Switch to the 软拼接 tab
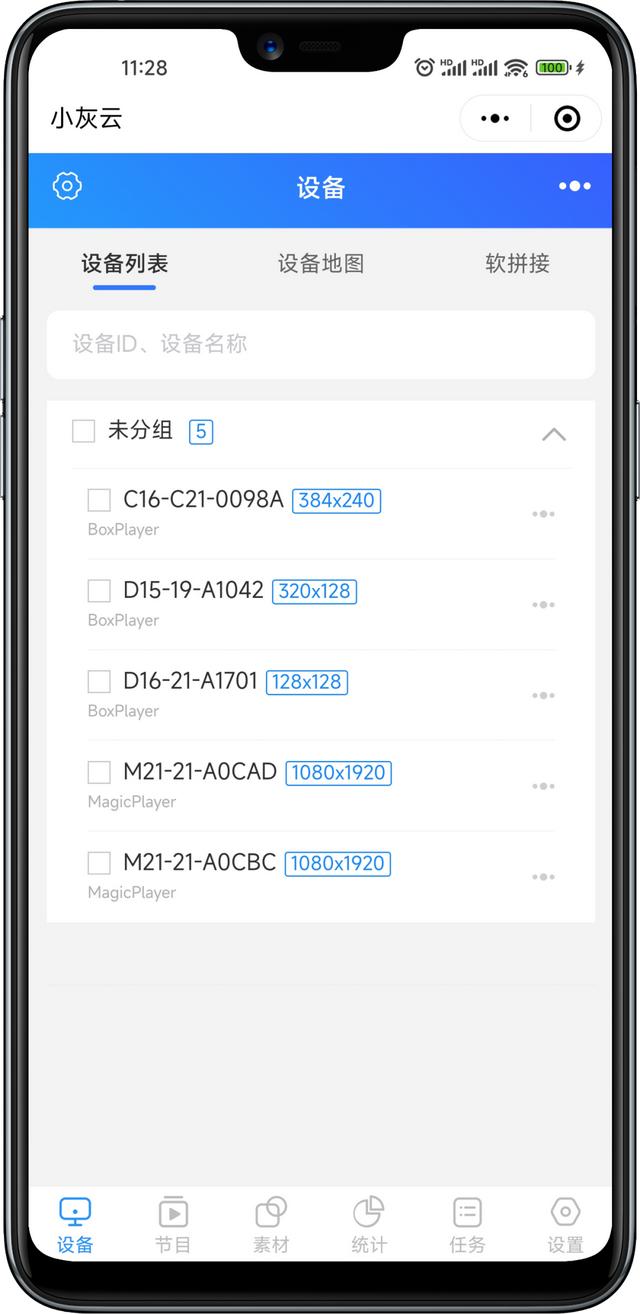The width and height of the screenshot is (640, 1314). [517, 264]
